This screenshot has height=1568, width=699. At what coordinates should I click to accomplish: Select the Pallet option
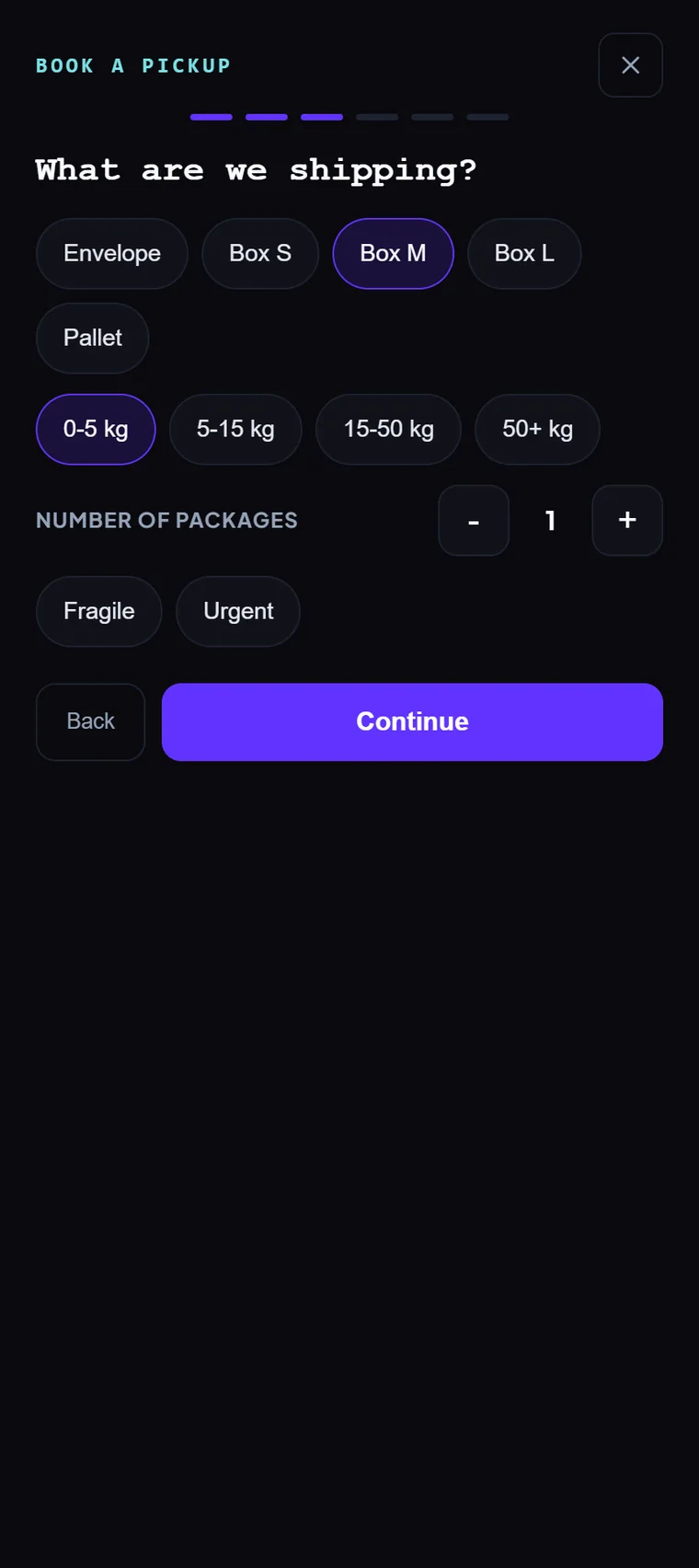[92, 339]
